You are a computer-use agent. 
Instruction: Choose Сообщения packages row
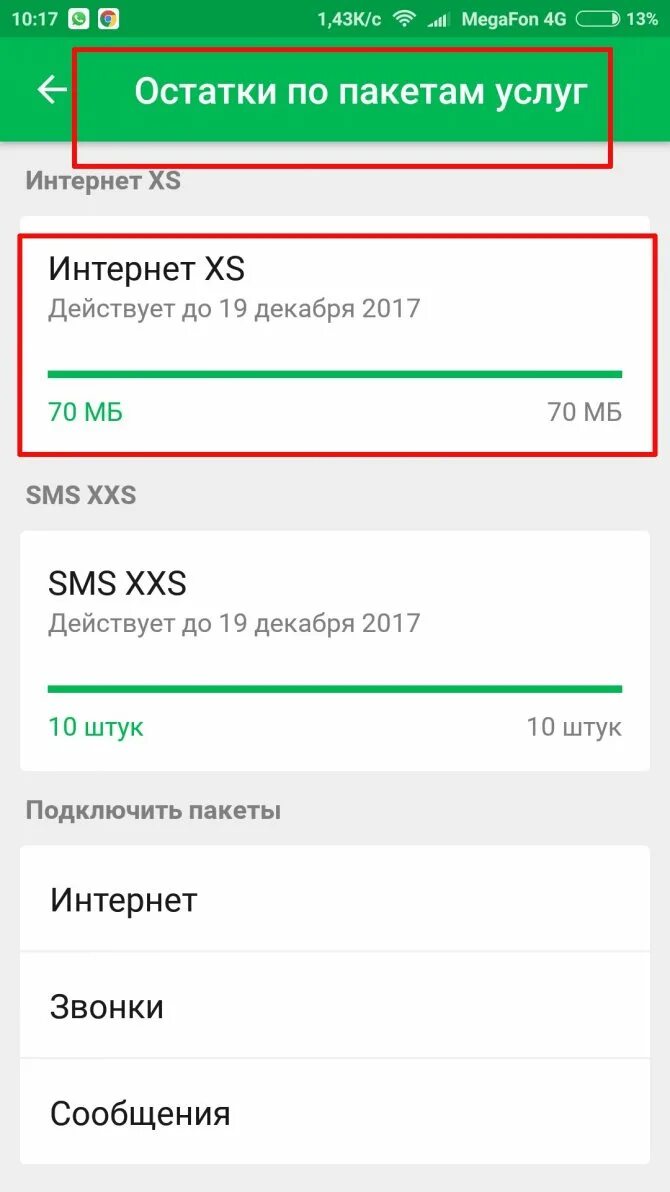(x=335, y=1111)
